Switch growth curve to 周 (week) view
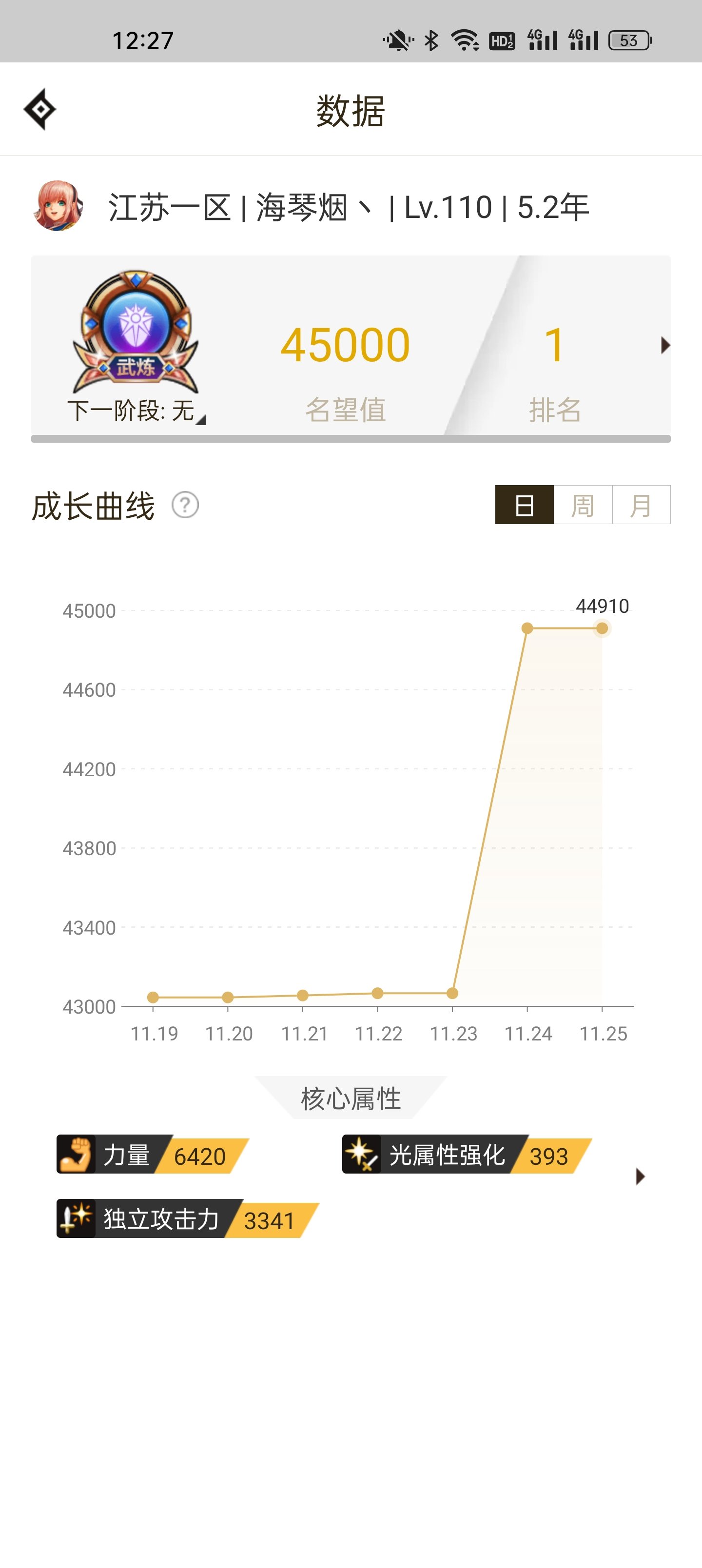 click(x=583, y=505)
